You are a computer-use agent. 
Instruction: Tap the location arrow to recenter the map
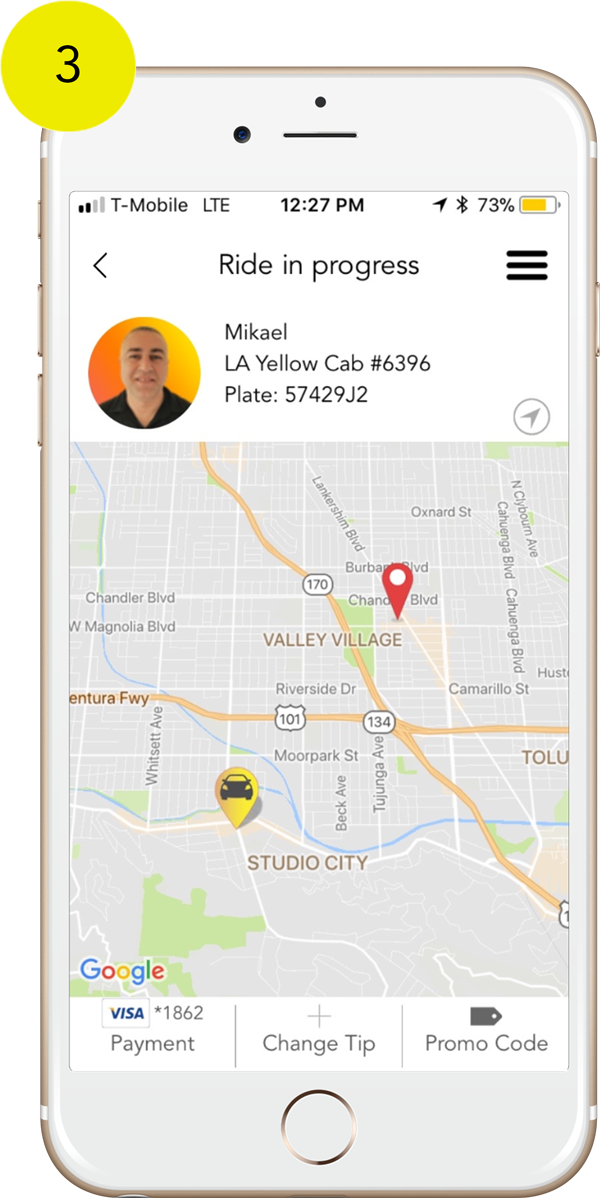tap(531, 417)
